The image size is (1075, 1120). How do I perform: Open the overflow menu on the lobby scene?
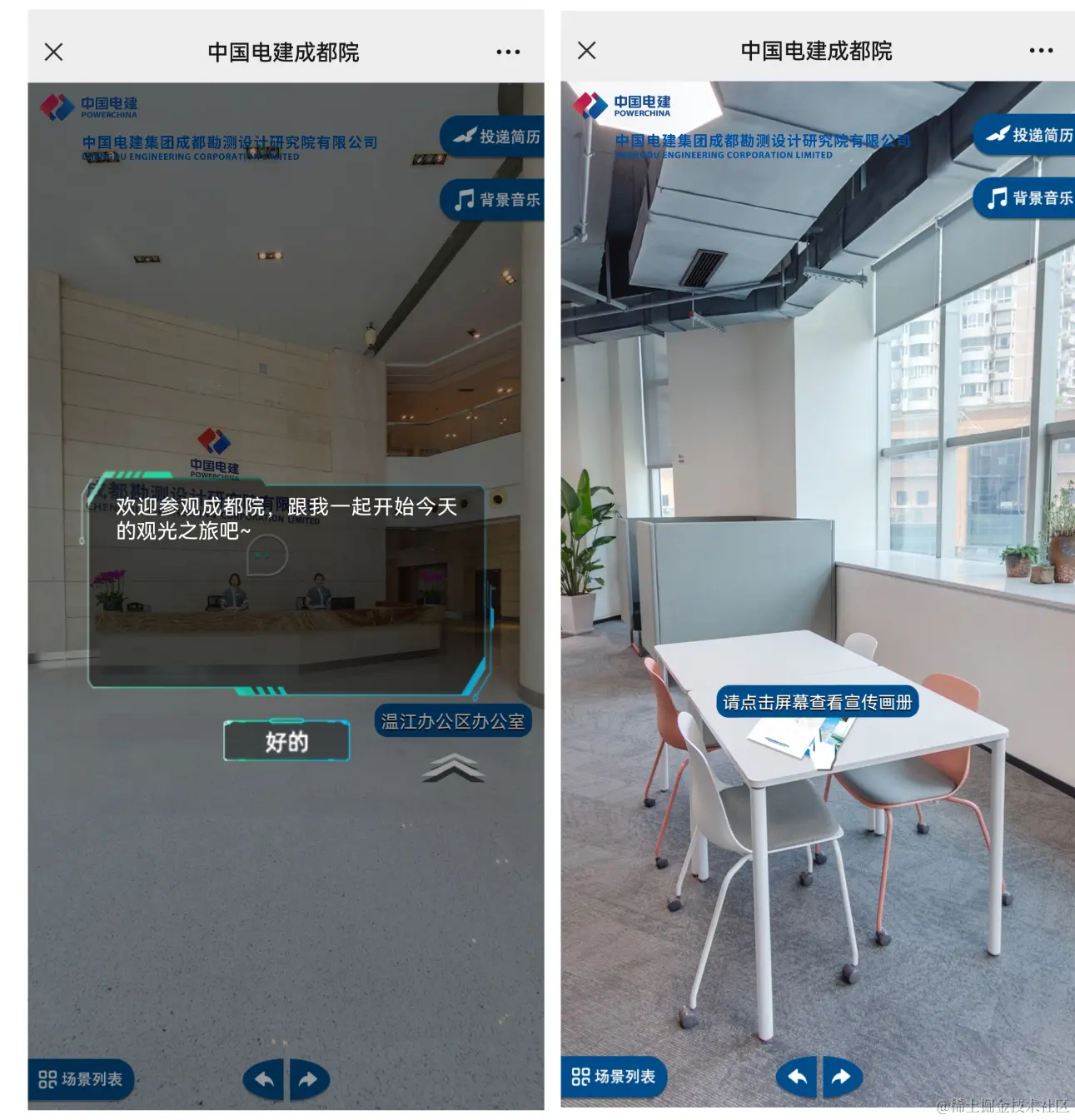click(507, 52)
